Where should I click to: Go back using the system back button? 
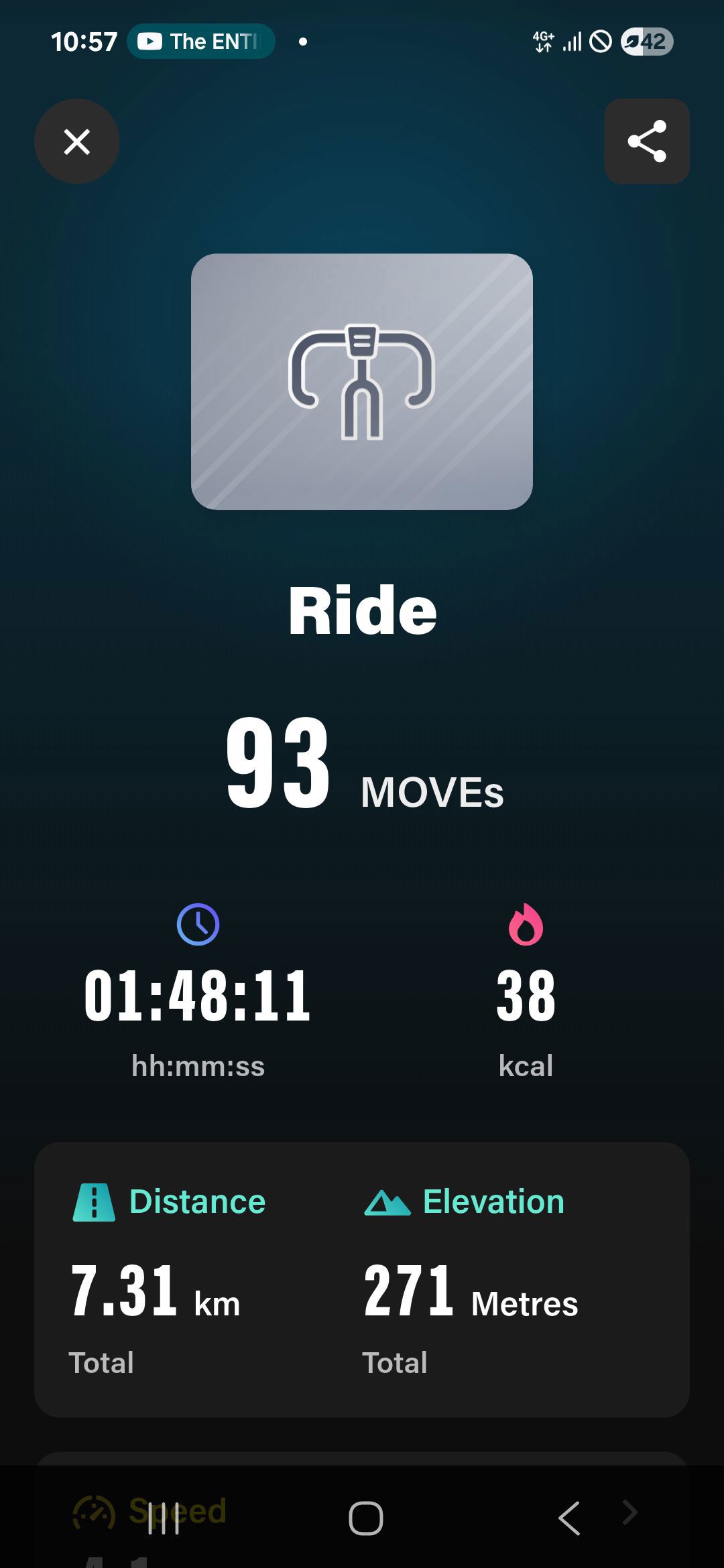coord(568,1518)
